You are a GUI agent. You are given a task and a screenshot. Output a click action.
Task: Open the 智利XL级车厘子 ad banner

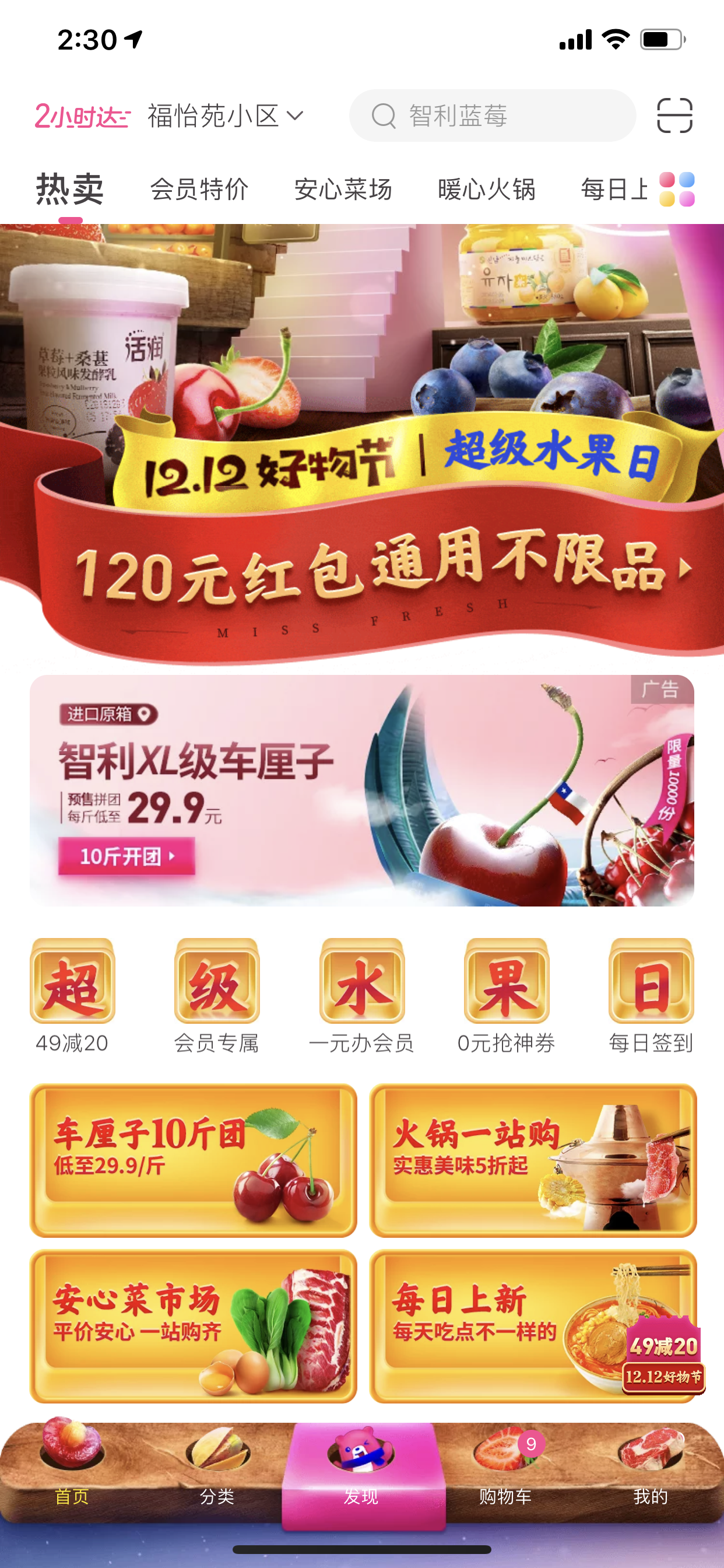pos(362,790)
